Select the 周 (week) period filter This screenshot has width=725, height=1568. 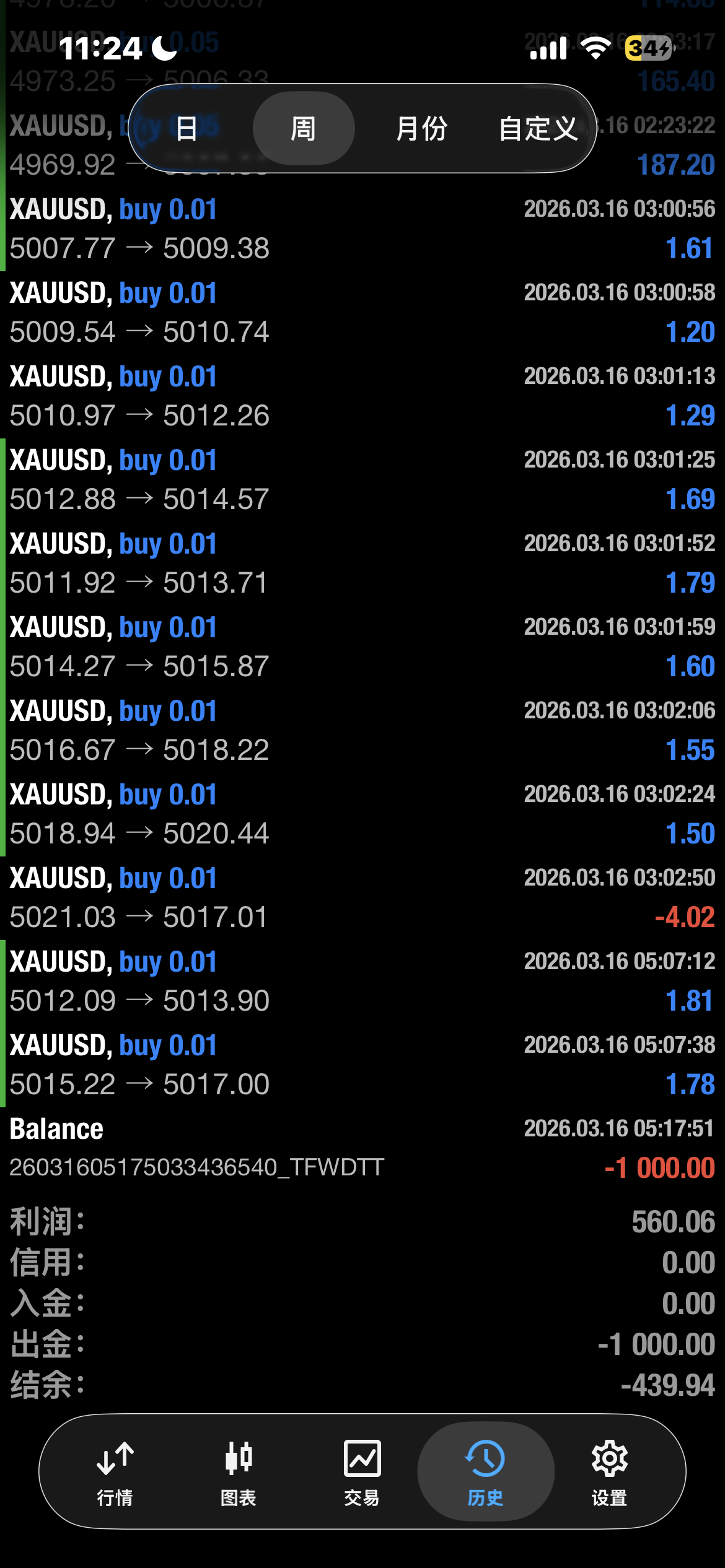(x=303, y=129)
